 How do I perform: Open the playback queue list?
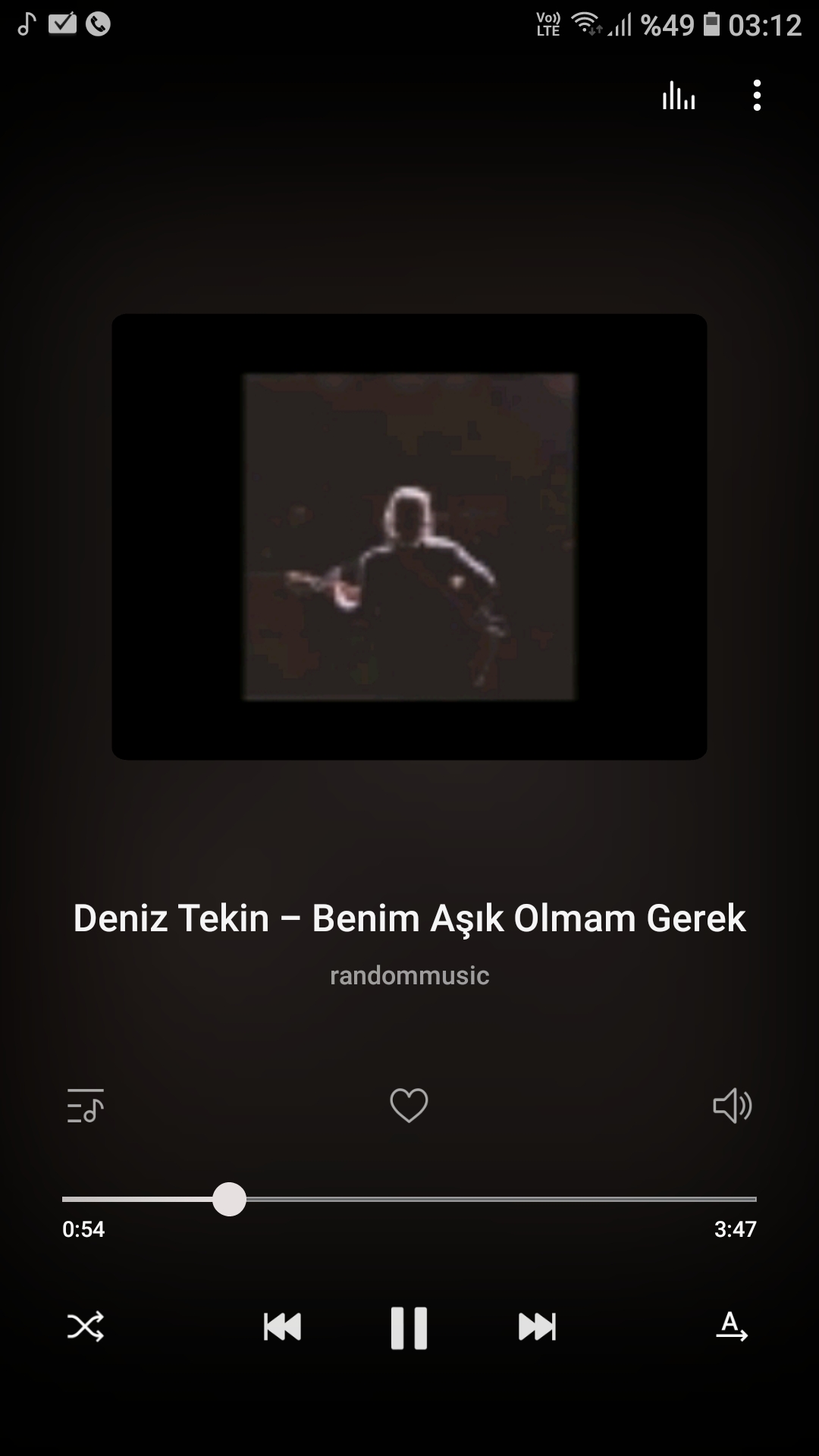click(85, 1106)
